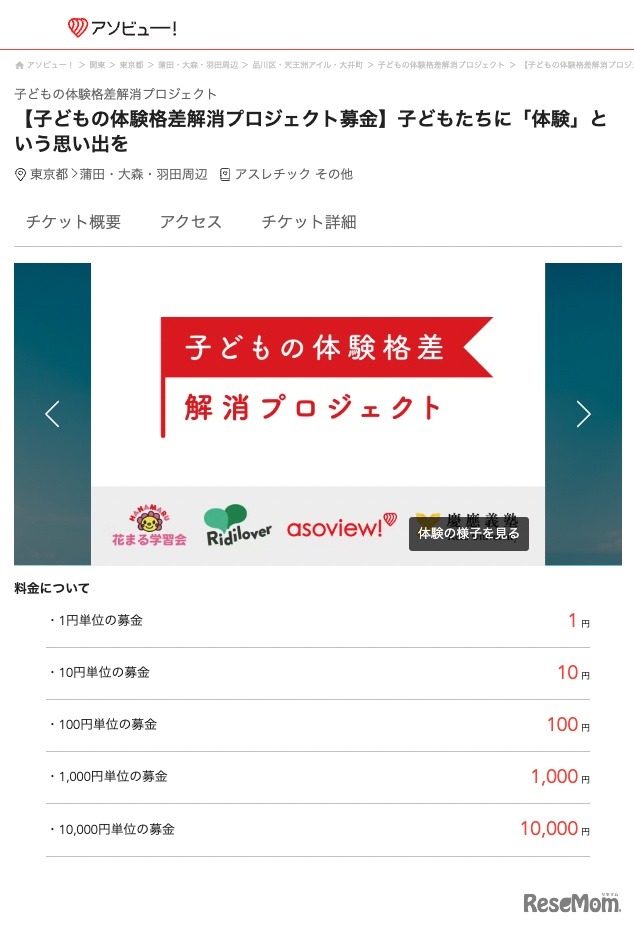Open the 蒲田・大森・羽田周辺 breadcrumb link

(x=198, y=64)
